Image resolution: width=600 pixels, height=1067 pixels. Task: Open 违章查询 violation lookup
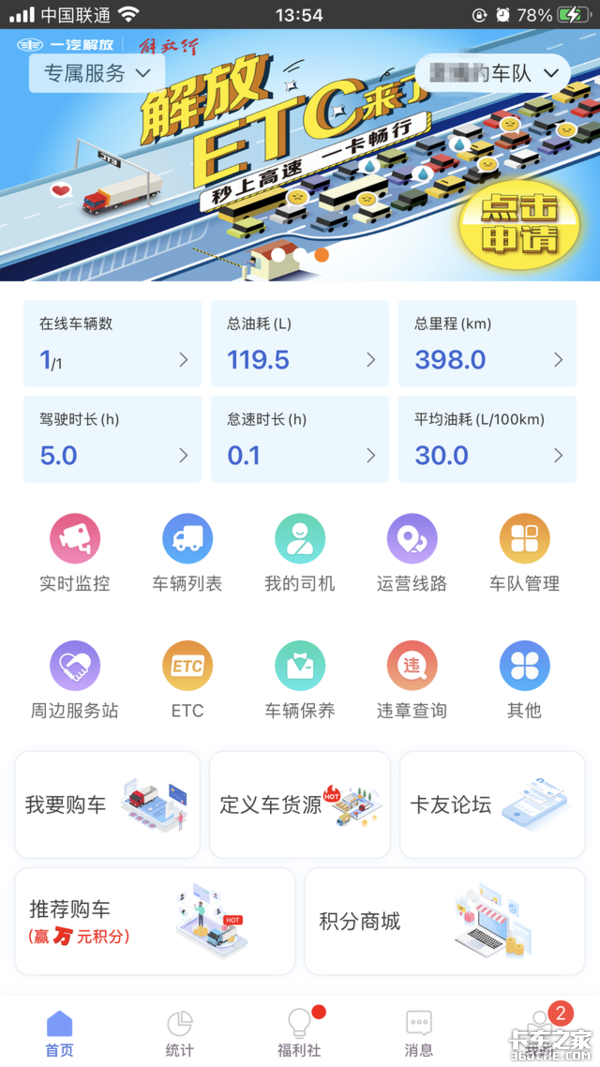tap(412, 680)
